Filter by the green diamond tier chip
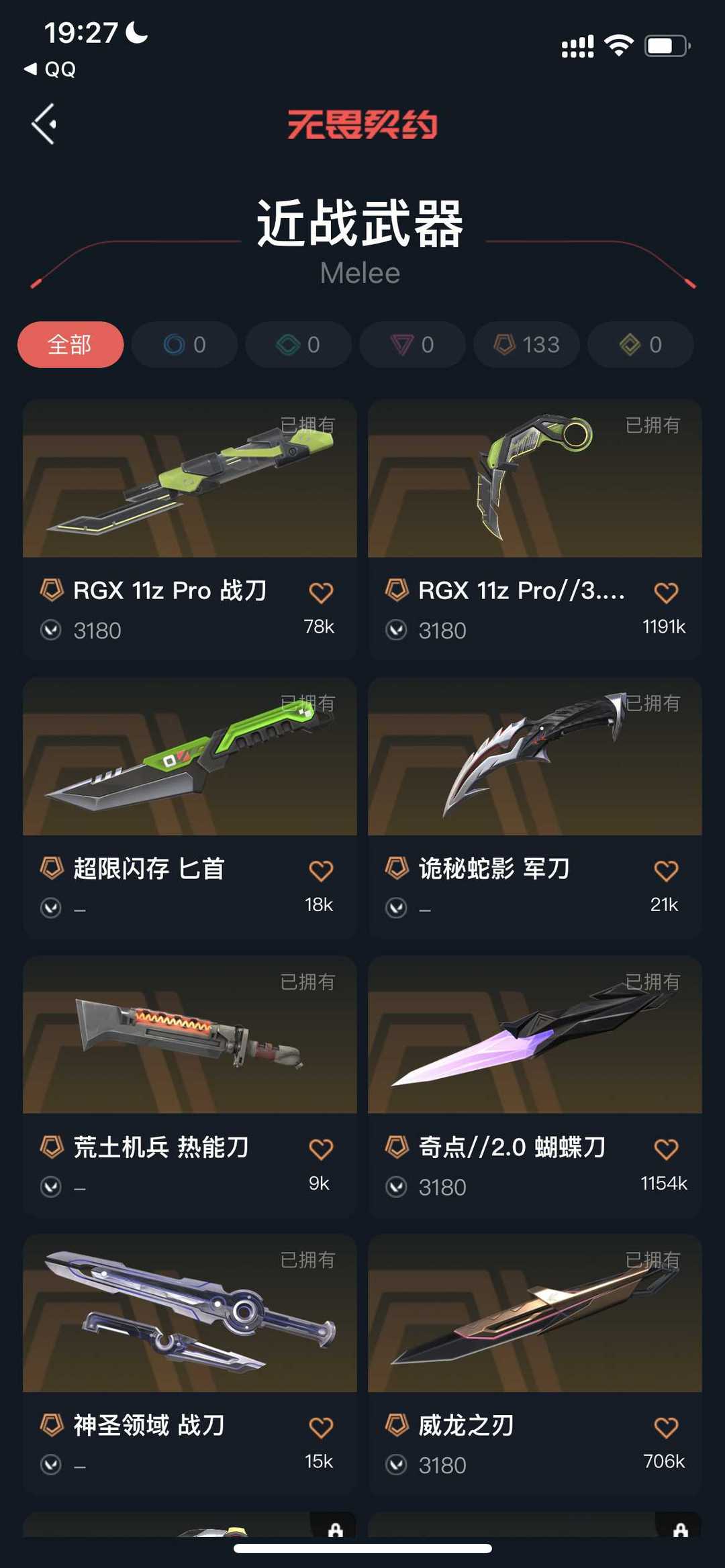 click(299, 344)
